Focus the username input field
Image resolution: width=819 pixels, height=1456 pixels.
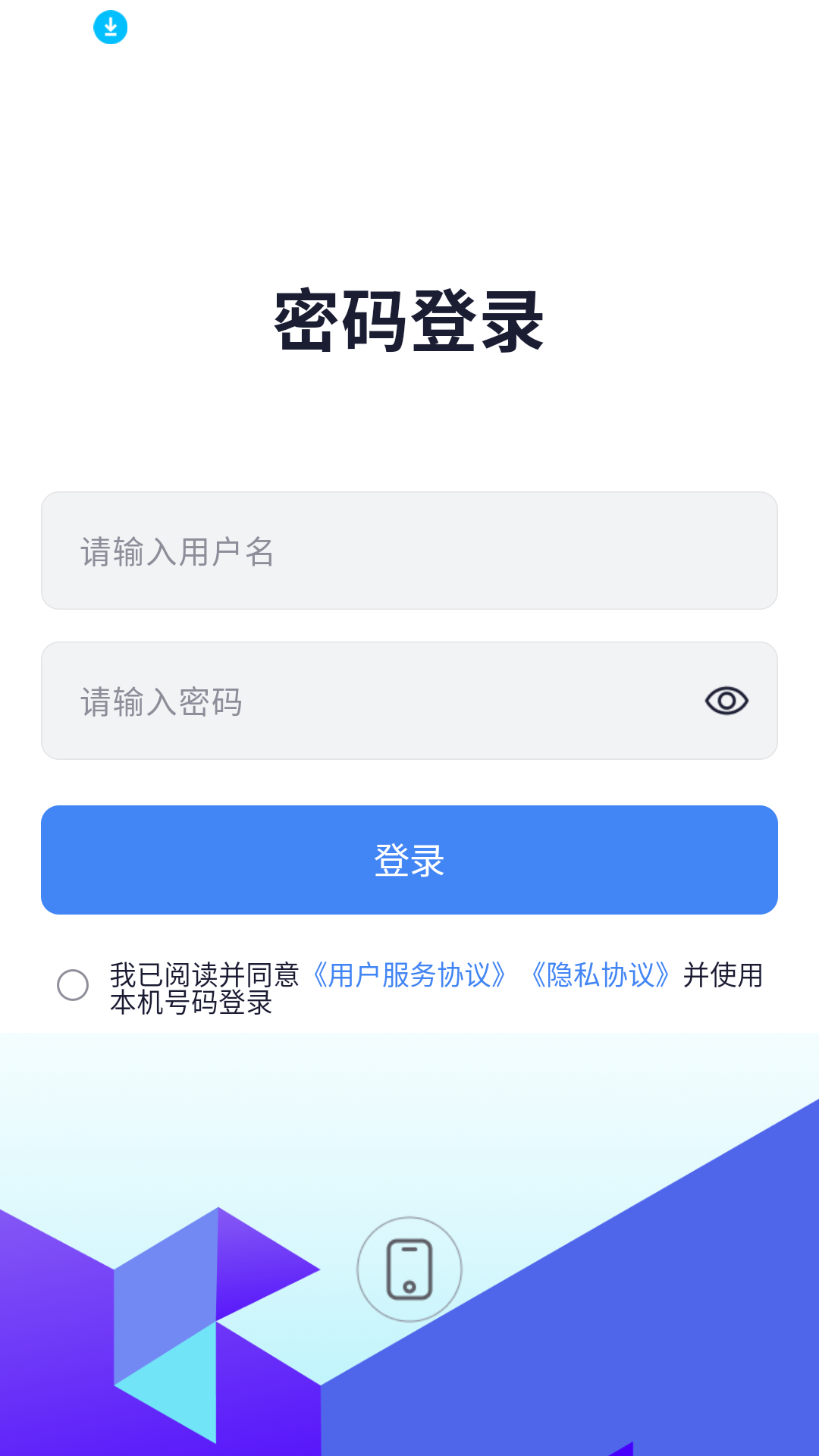[409, 551]
